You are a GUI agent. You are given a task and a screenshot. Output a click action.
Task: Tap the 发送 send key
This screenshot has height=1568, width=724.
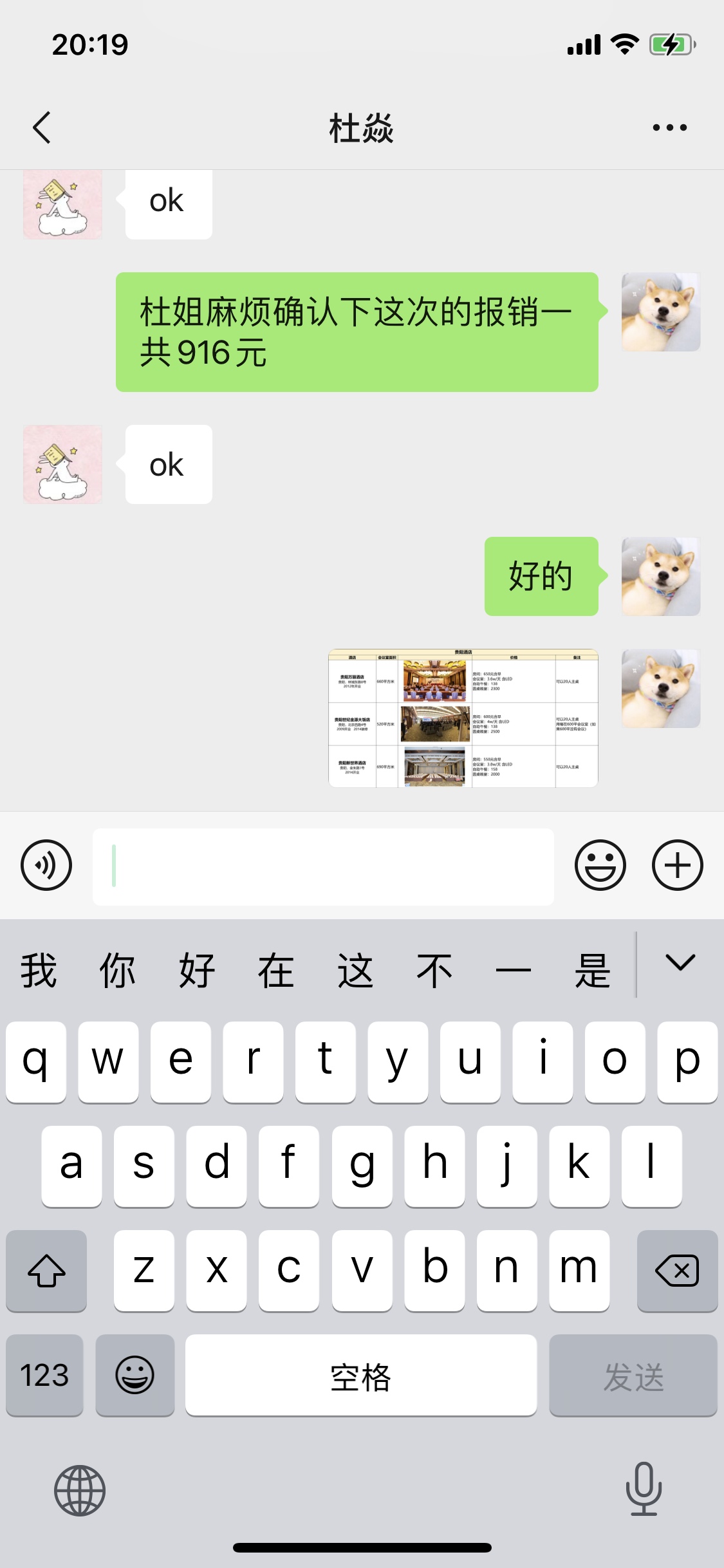633,1375
